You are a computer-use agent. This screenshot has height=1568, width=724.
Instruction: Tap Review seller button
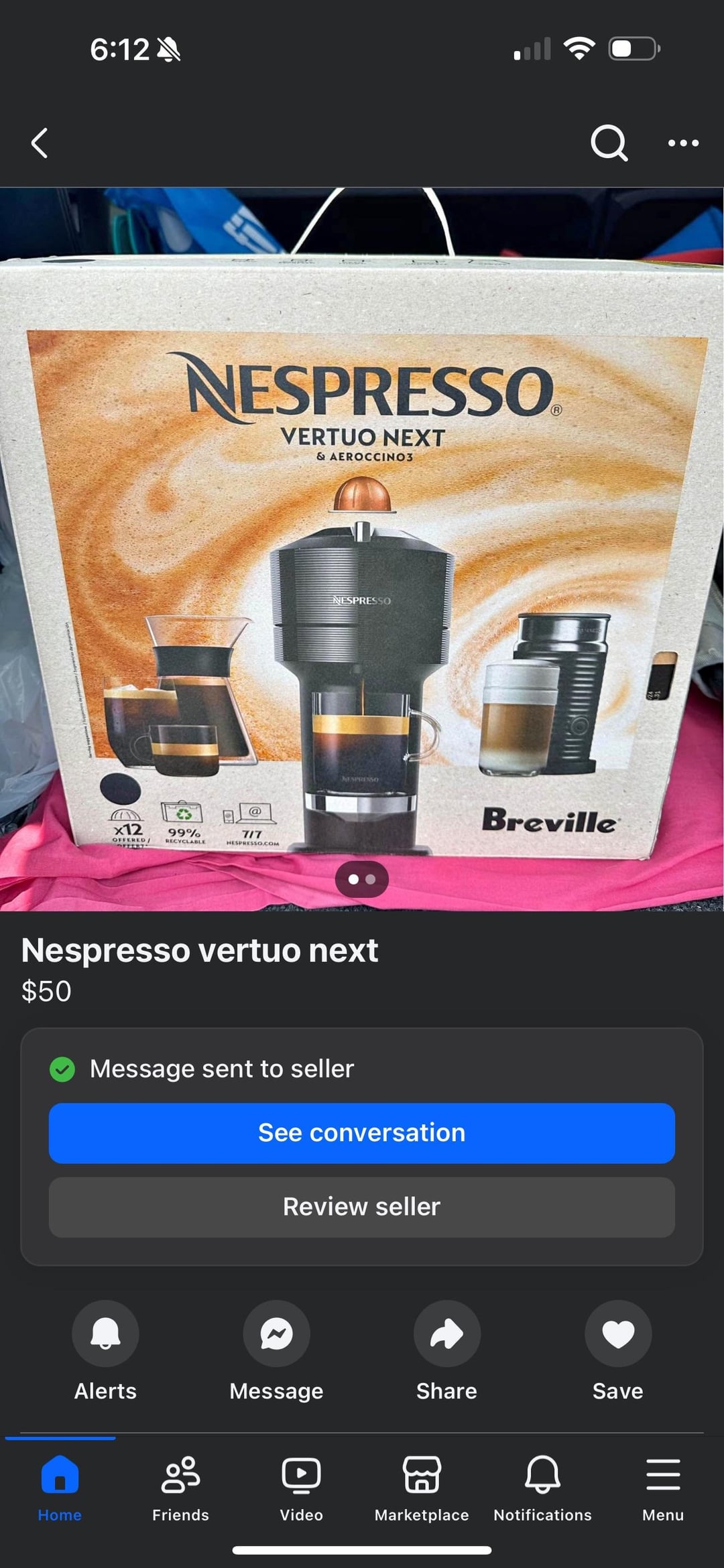pyautogui.click(x=362, y=1207)
